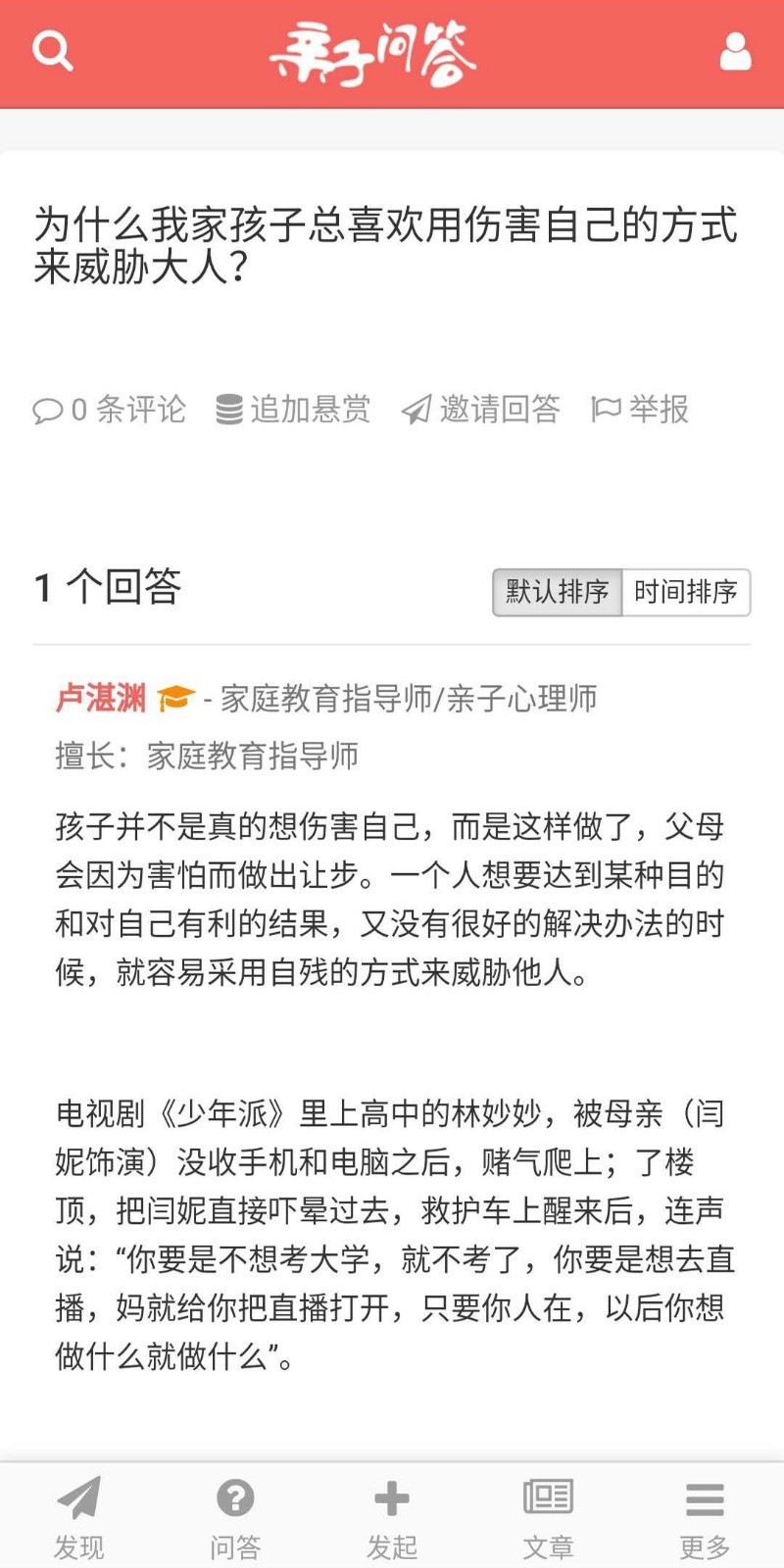Go to the 发现 tab
The image size is (784, 1568).
point(78,1516)
